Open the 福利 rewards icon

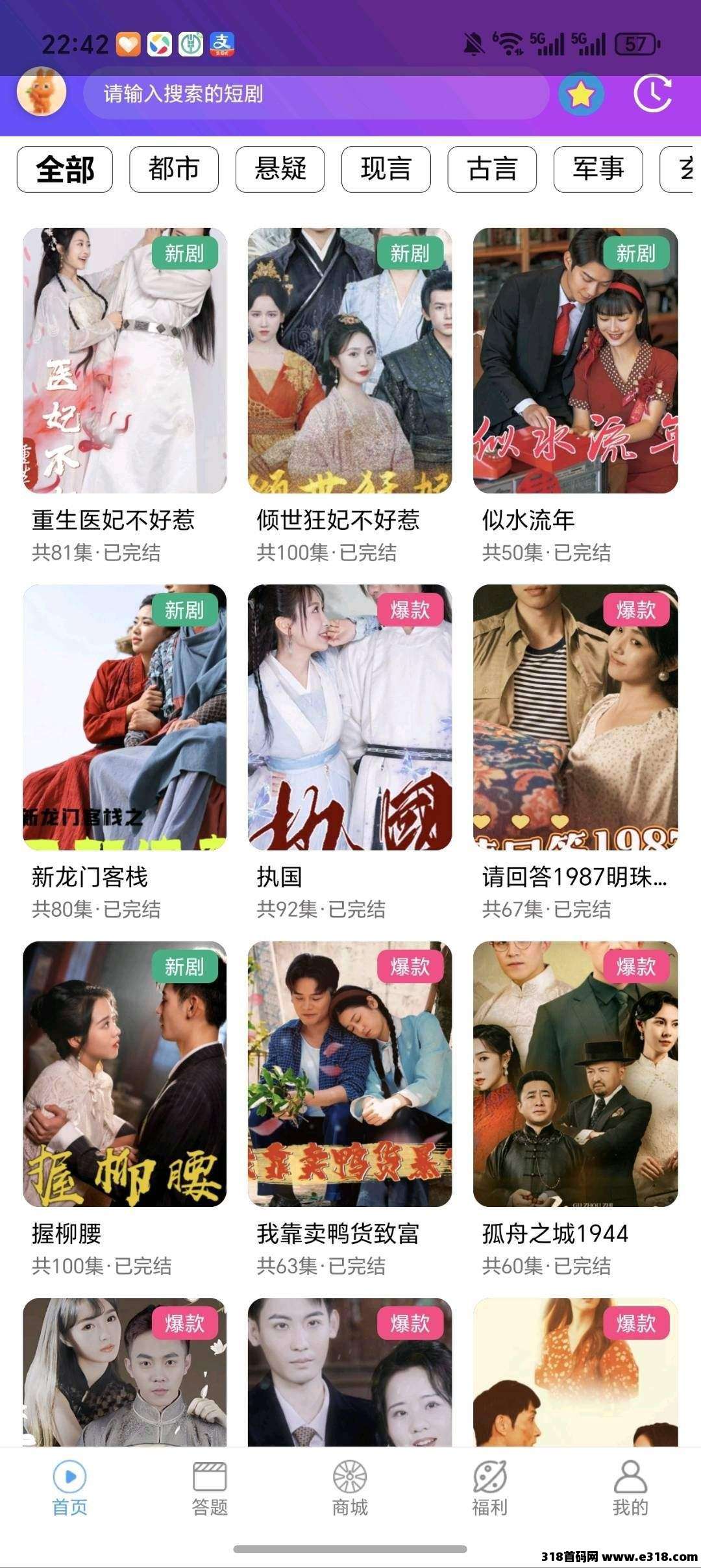coord(488,1486)
